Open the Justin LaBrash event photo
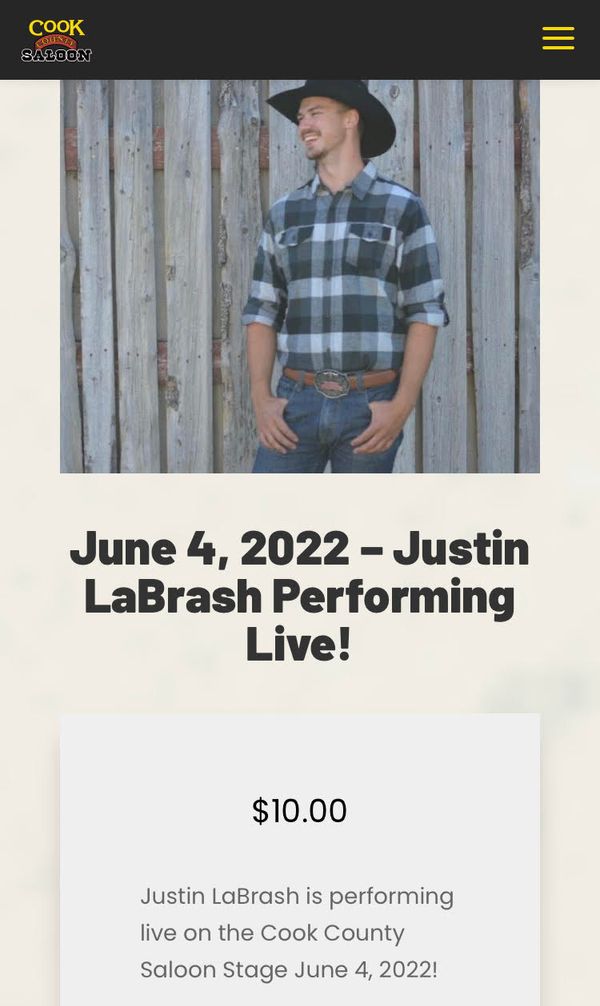The image size is (600, 1006). pyautogui.click(x=300, y=277)
